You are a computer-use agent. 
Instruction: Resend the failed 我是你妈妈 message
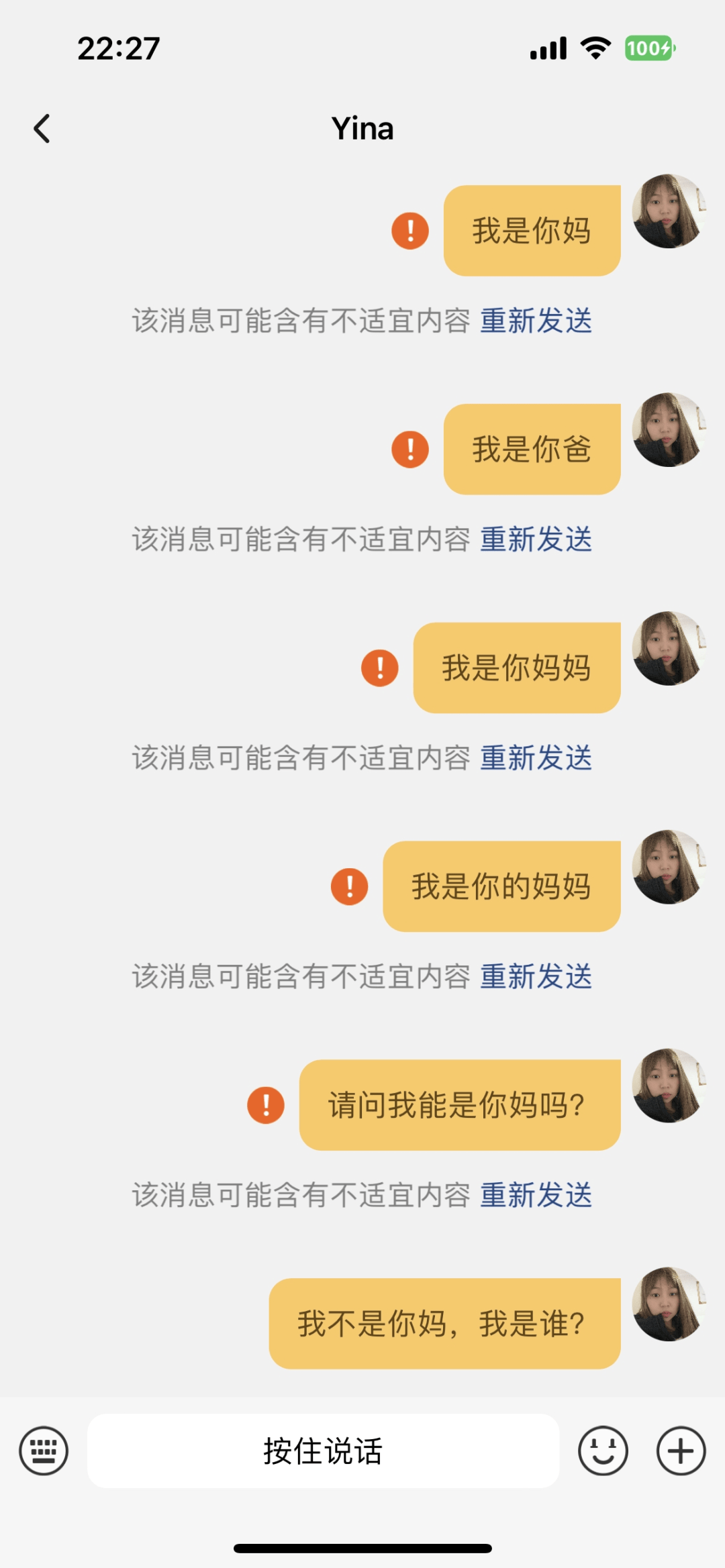point(536,758)
